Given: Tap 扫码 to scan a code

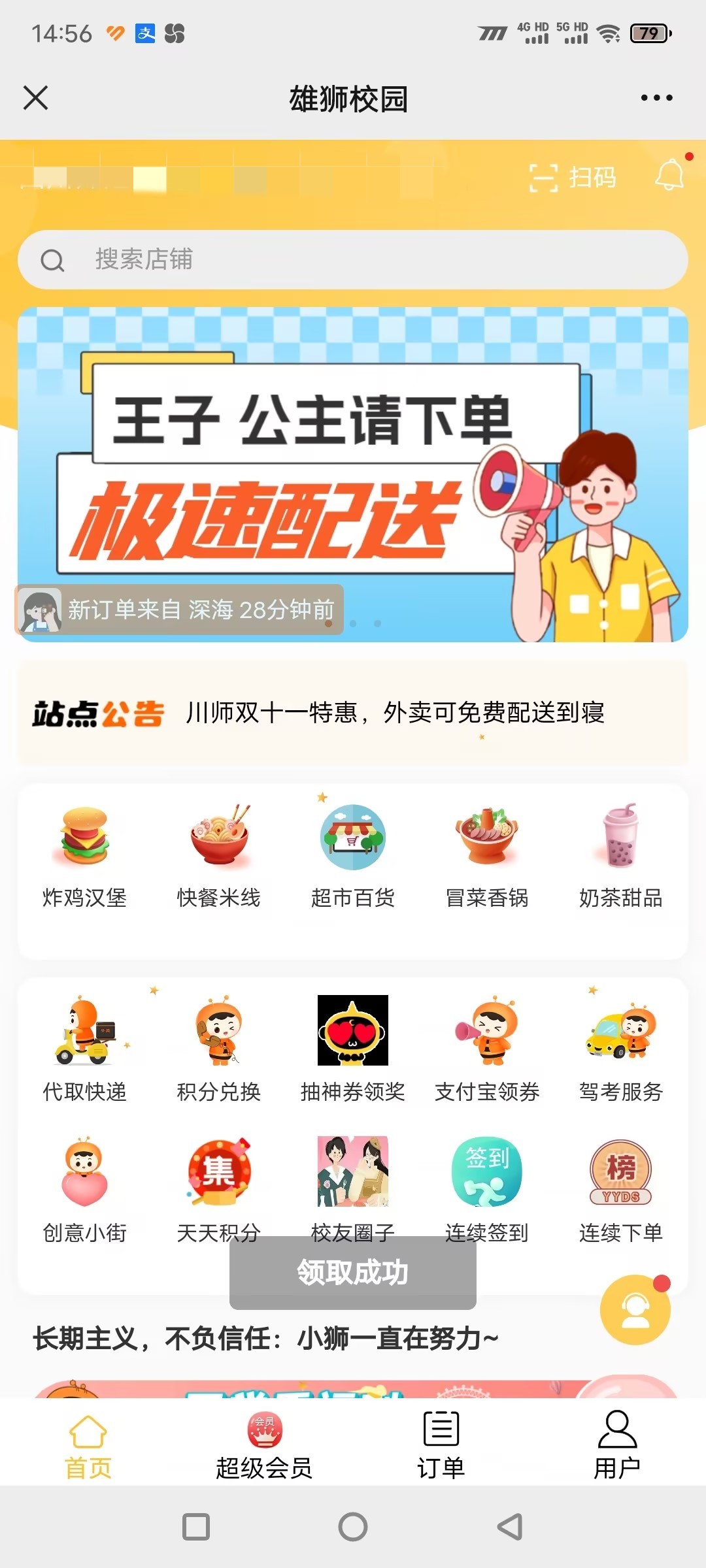Looking at the screenshot, I should point(573,178).
